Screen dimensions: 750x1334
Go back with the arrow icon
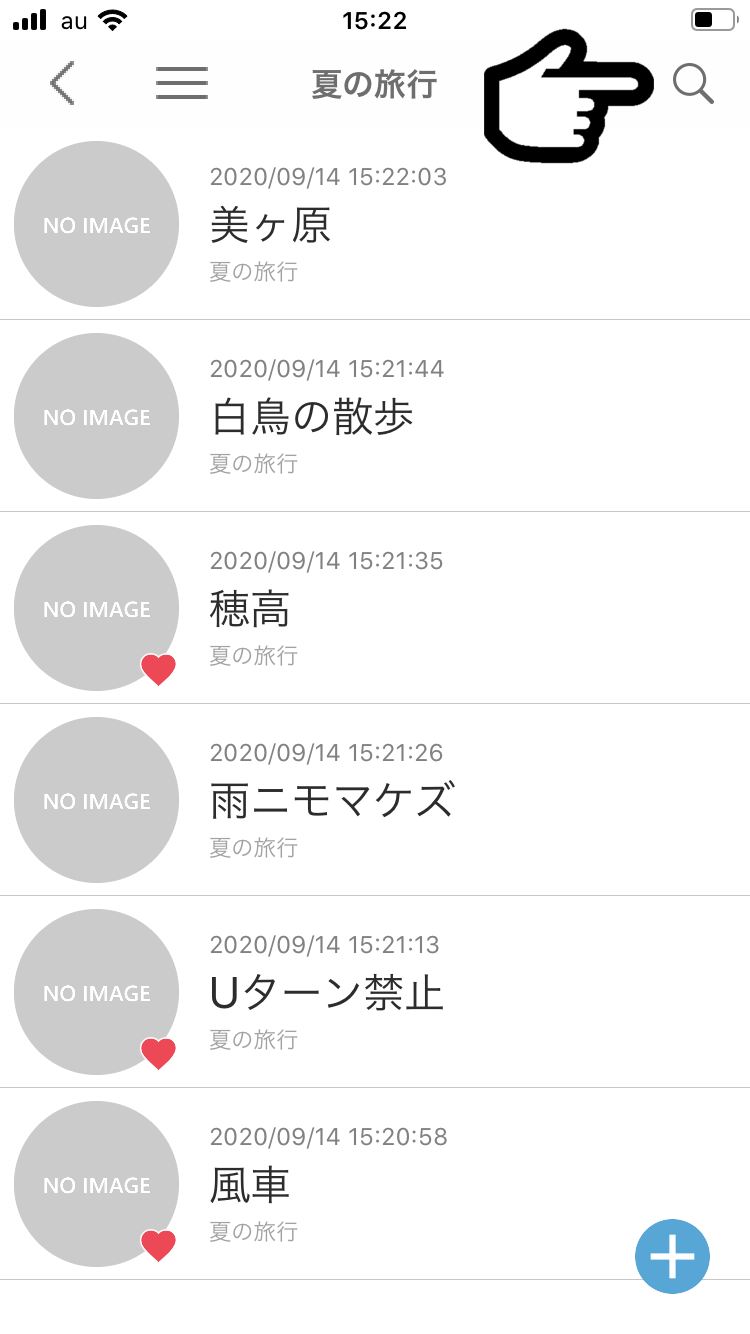click(62, 83)
